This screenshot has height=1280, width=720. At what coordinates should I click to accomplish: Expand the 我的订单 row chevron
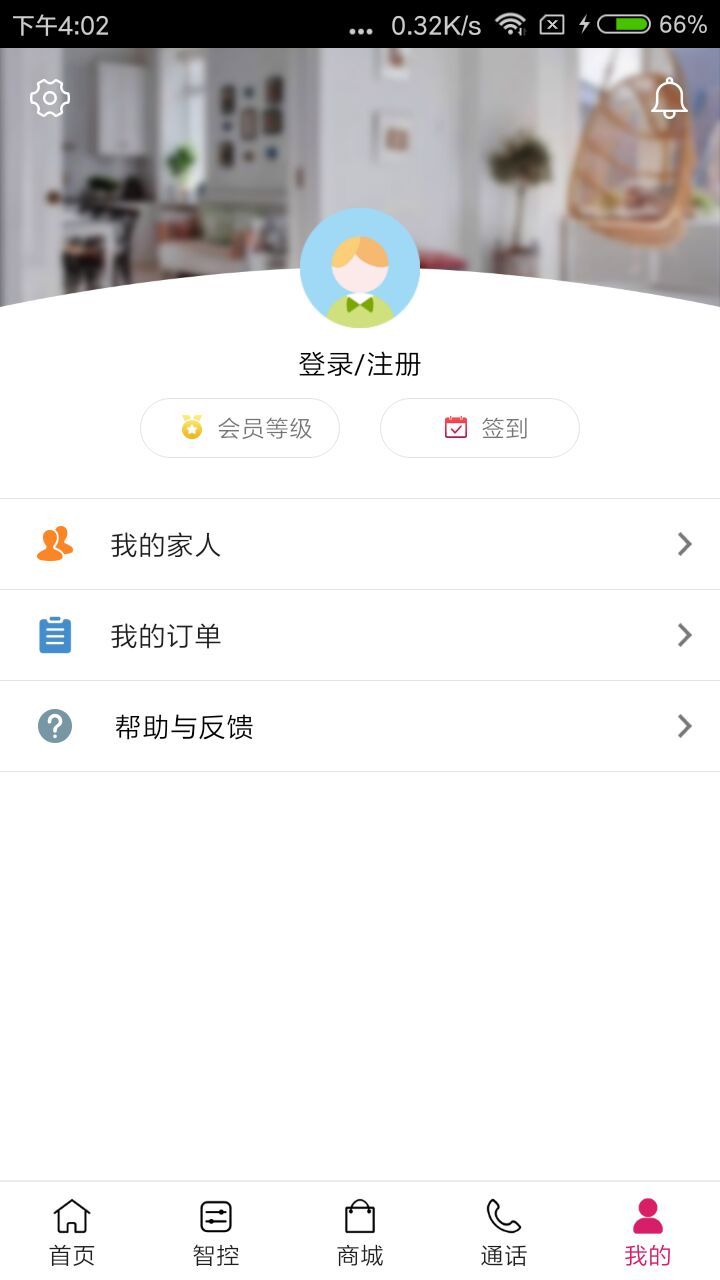684,635
